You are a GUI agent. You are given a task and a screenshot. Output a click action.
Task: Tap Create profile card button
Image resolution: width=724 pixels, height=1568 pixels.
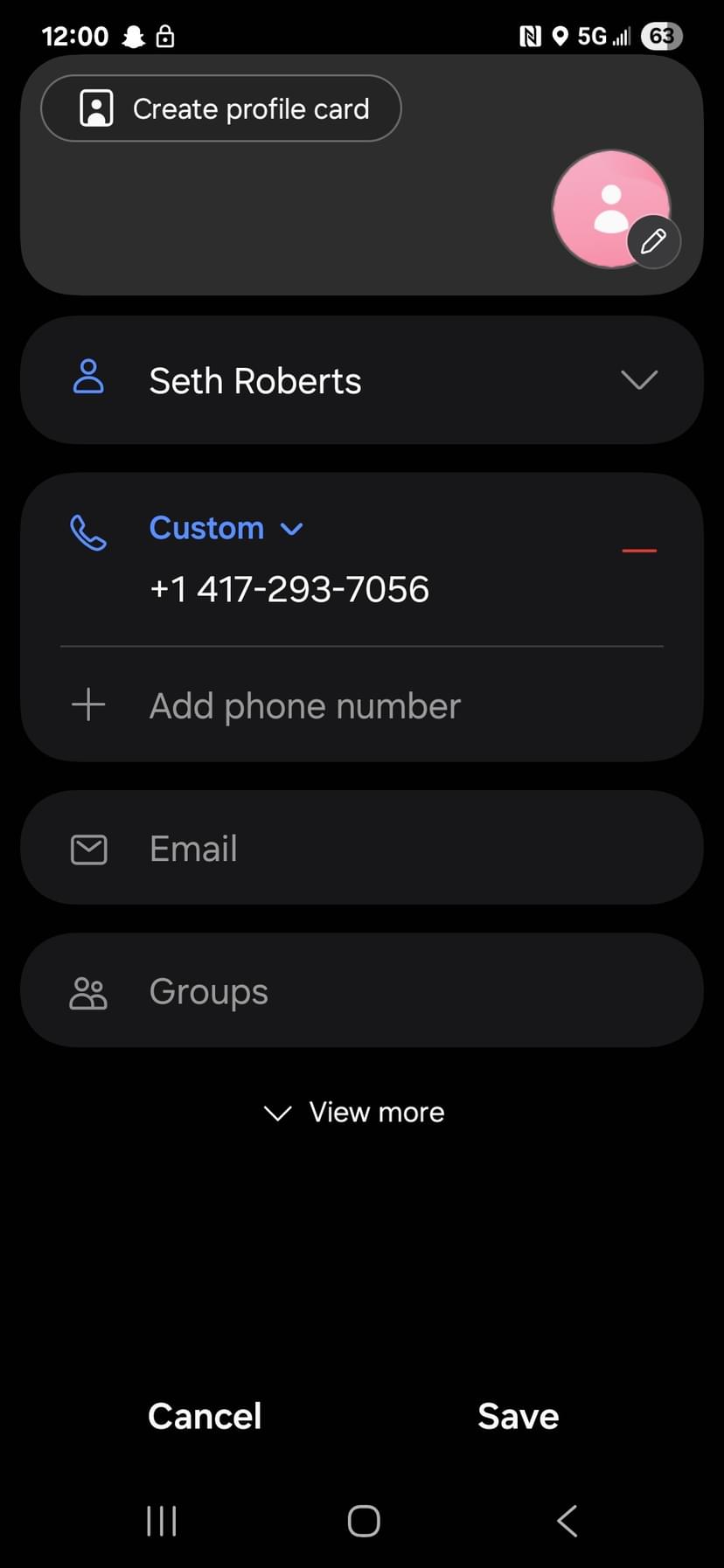click(221, 108)
